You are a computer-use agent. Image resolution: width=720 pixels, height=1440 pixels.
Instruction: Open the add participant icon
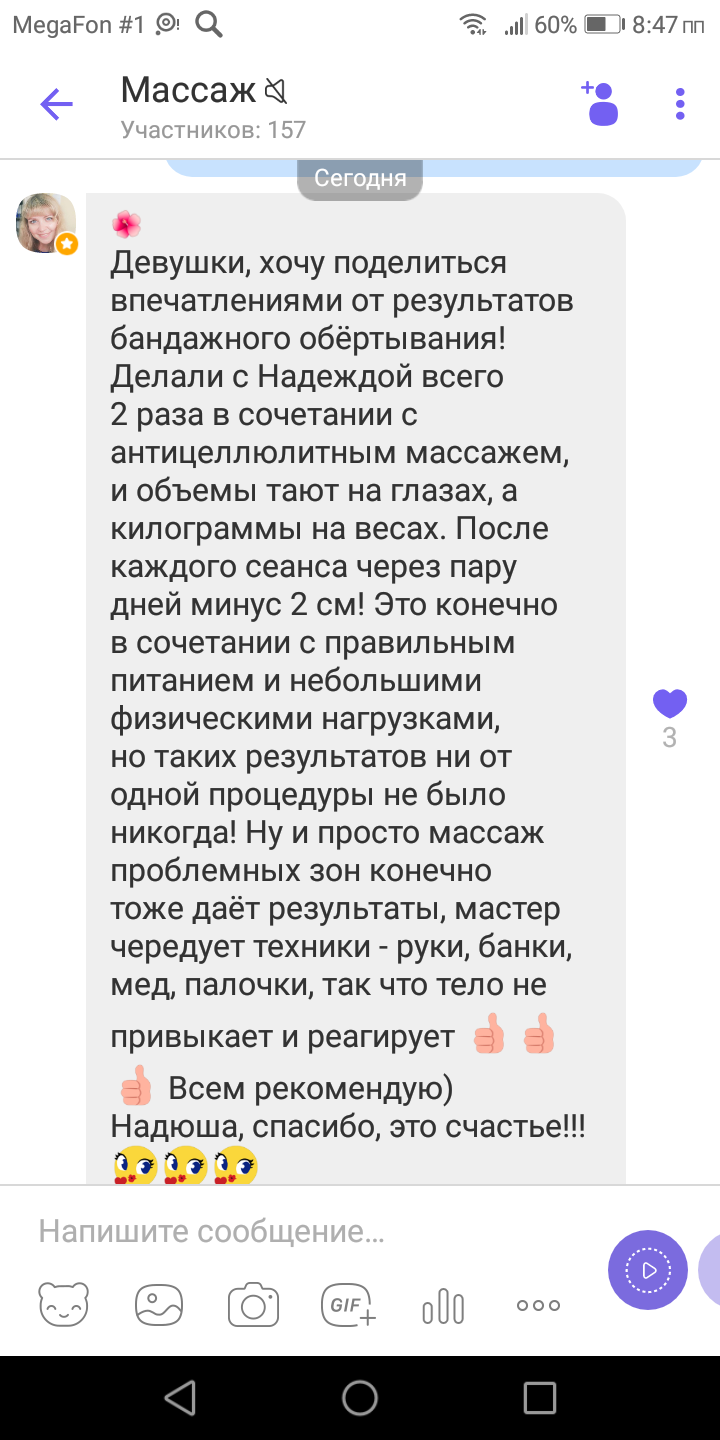point(600,103)
